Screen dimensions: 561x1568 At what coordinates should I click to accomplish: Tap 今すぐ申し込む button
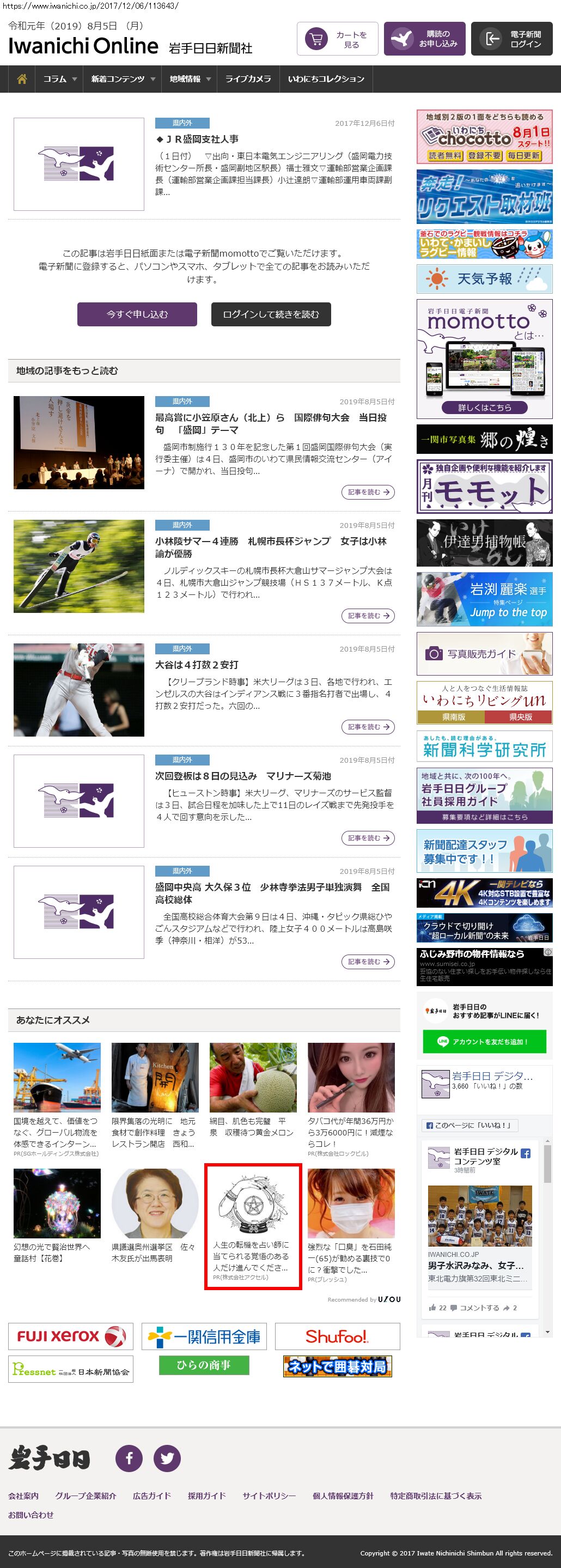tap(137, 314)
